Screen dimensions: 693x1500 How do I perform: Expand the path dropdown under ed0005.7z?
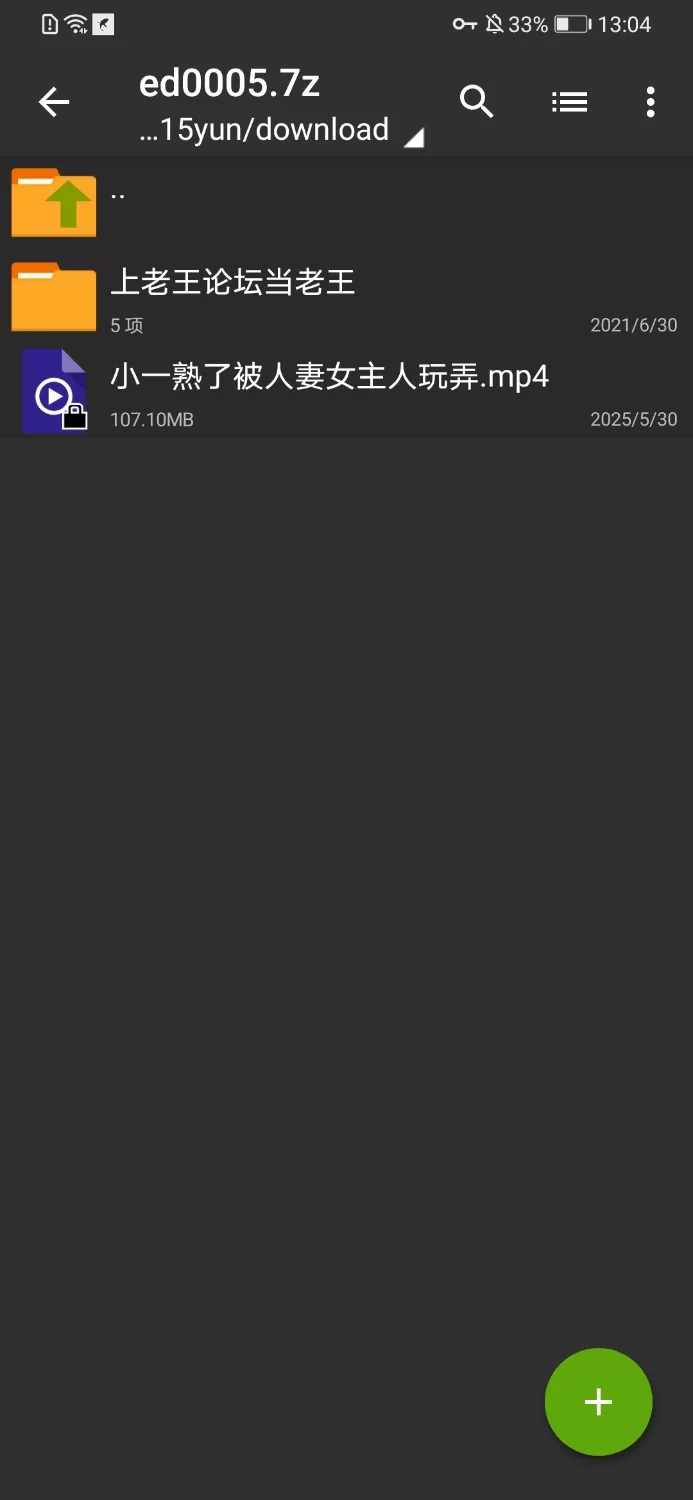click(412, 137)
